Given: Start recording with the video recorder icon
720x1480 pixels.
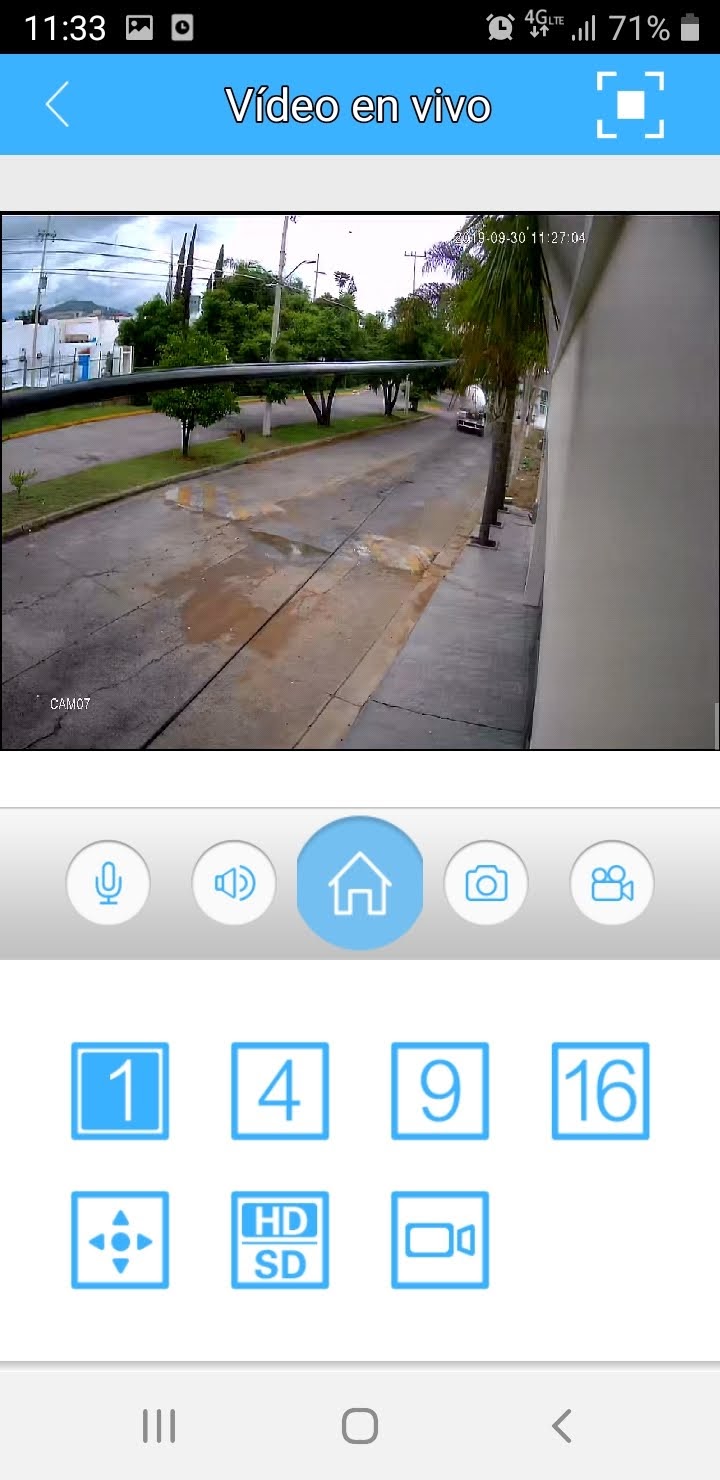Looking at the screenshot, I should 612,884.
